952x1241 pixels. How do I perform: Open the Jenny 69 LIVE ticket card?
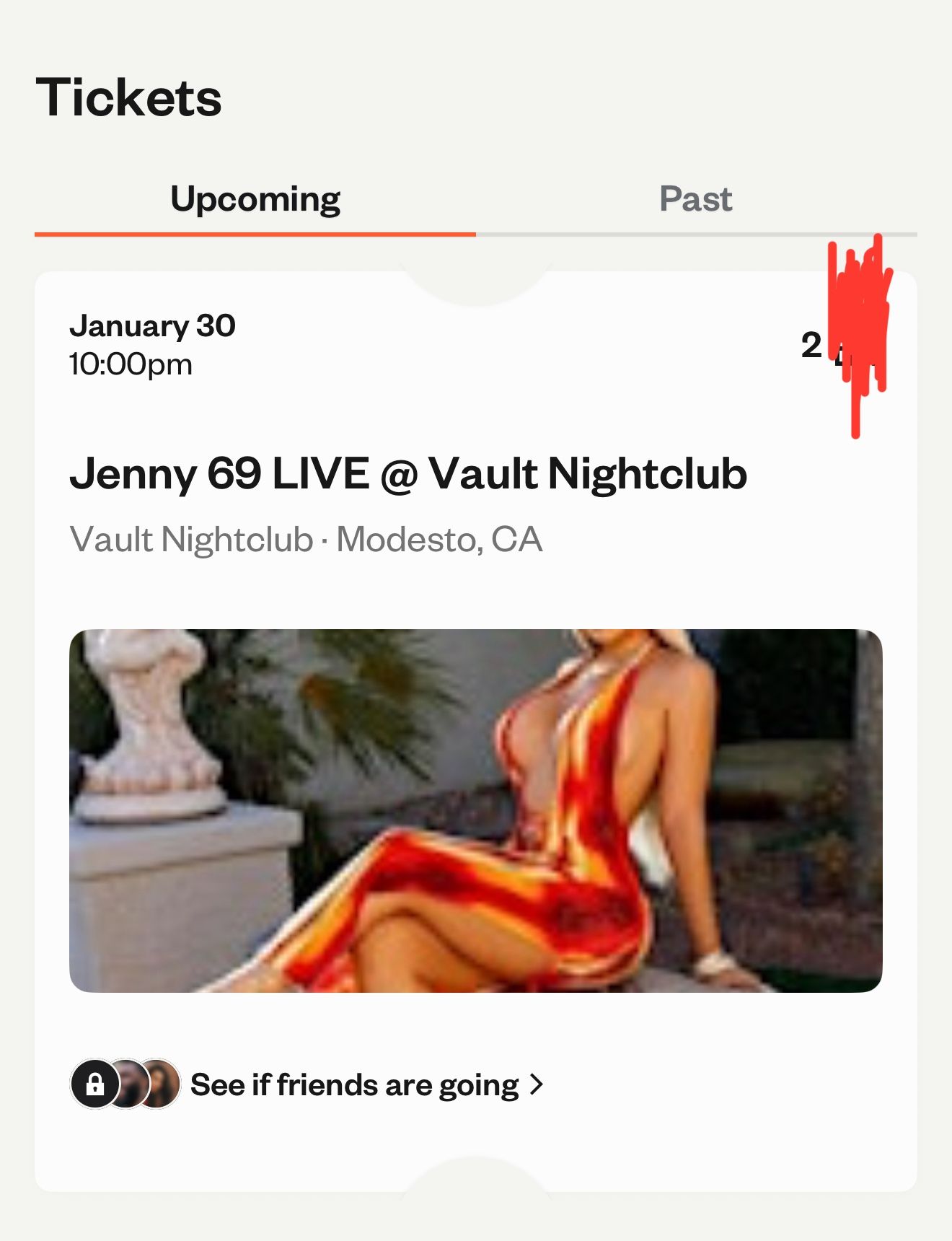[407, 475]
